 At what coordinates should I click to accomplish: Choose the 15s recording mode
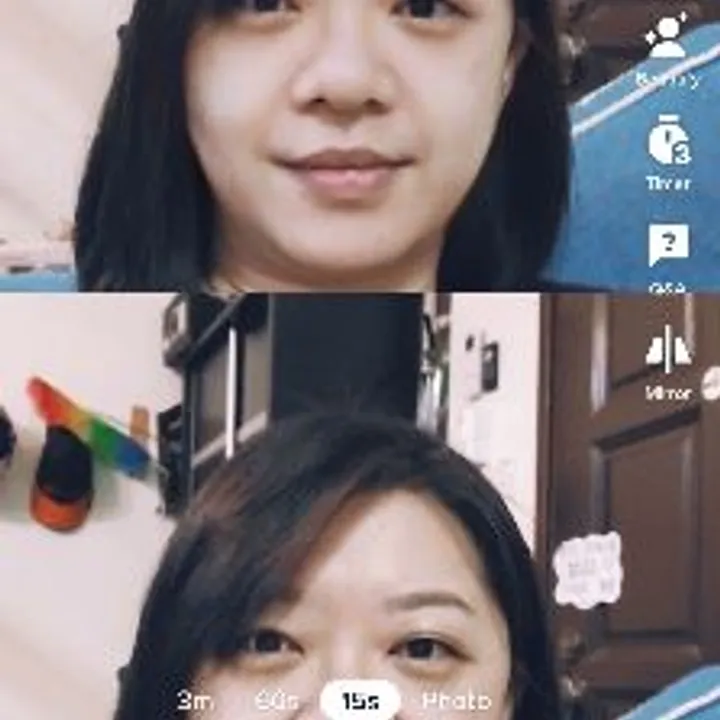(x=360, y=701)
